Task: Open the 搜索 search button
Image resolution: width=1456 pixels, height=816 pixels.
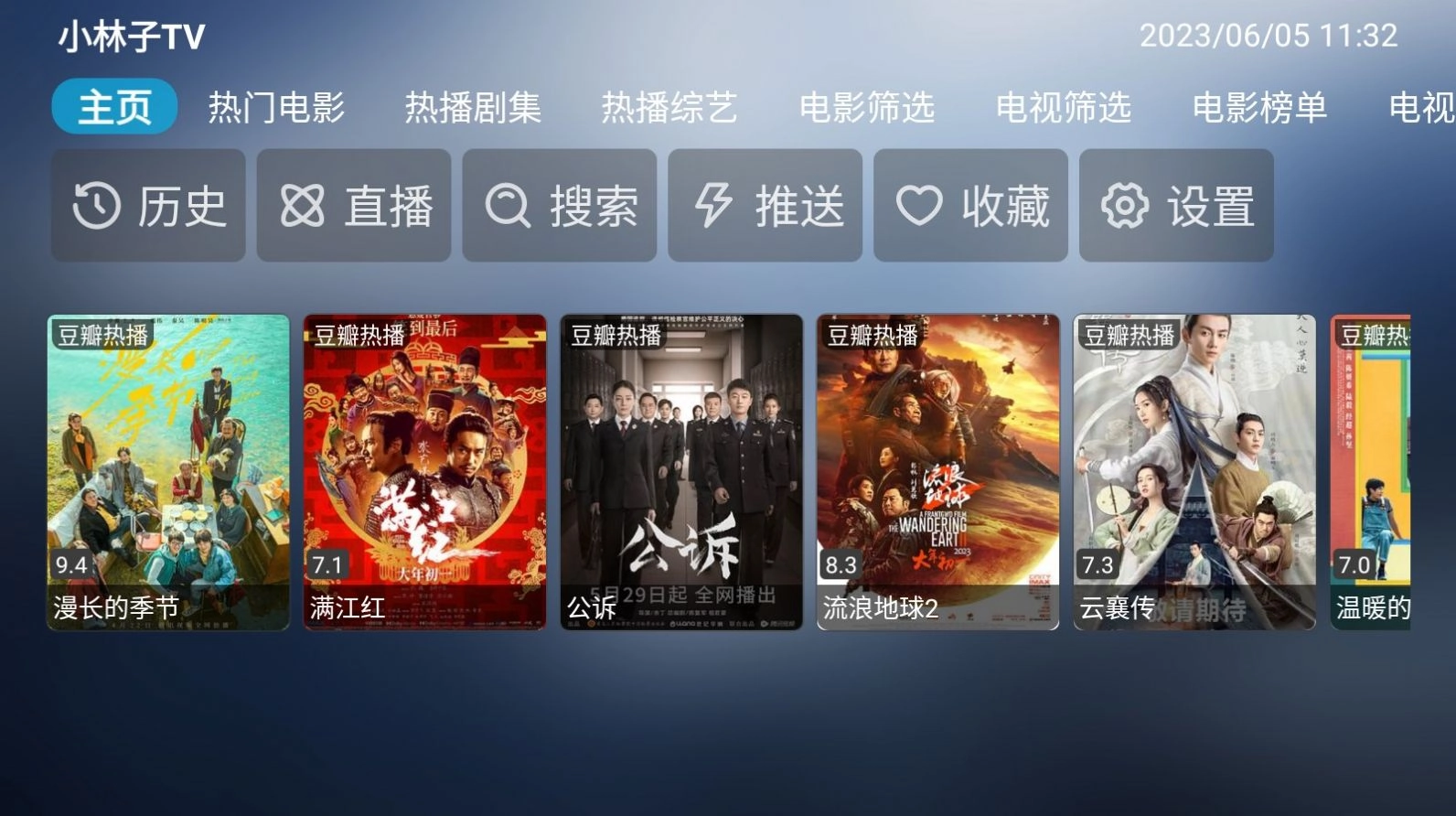Action: [x=560, y=205]
